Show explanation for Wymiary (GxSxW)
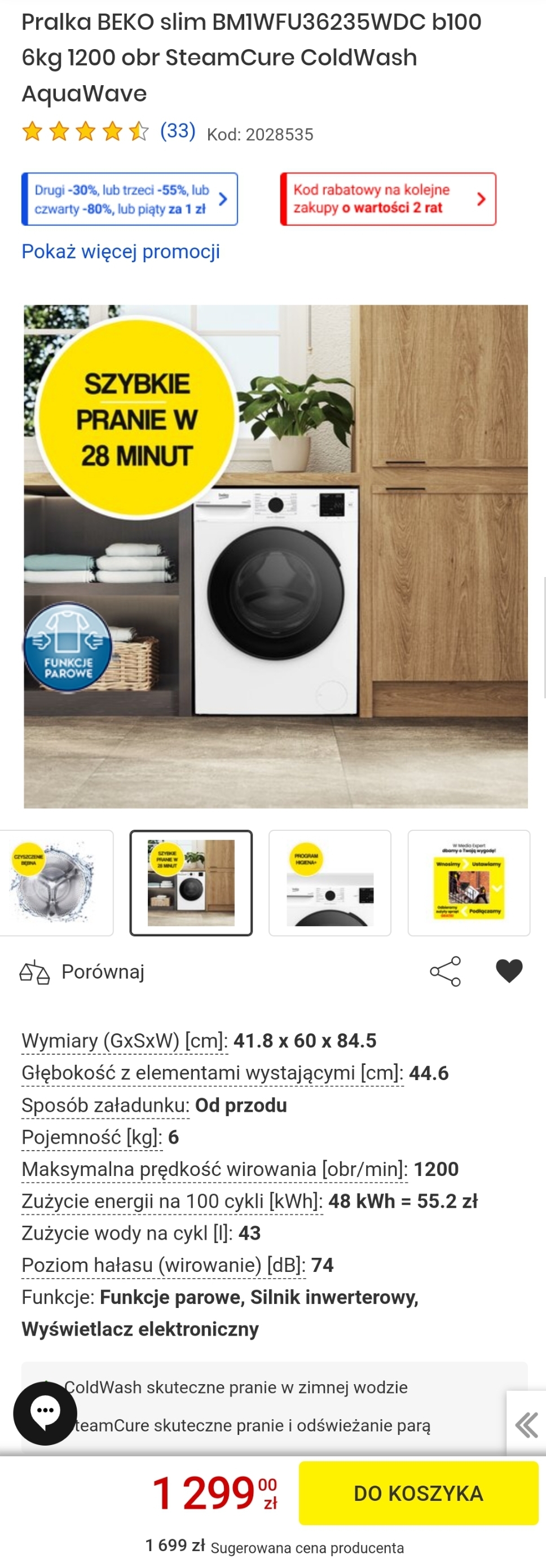 124,1041
